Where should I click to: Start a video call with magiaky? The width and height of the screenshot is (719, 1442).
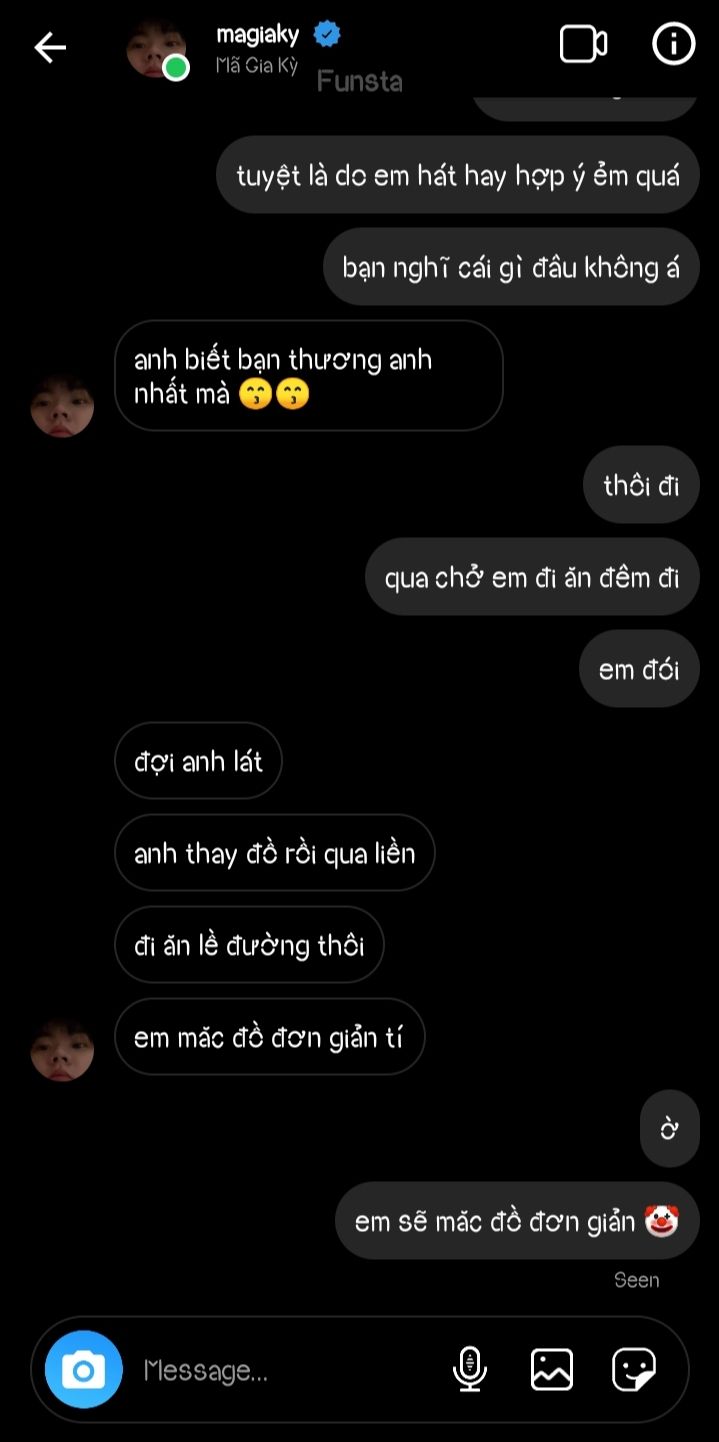(x=583, y=44)
